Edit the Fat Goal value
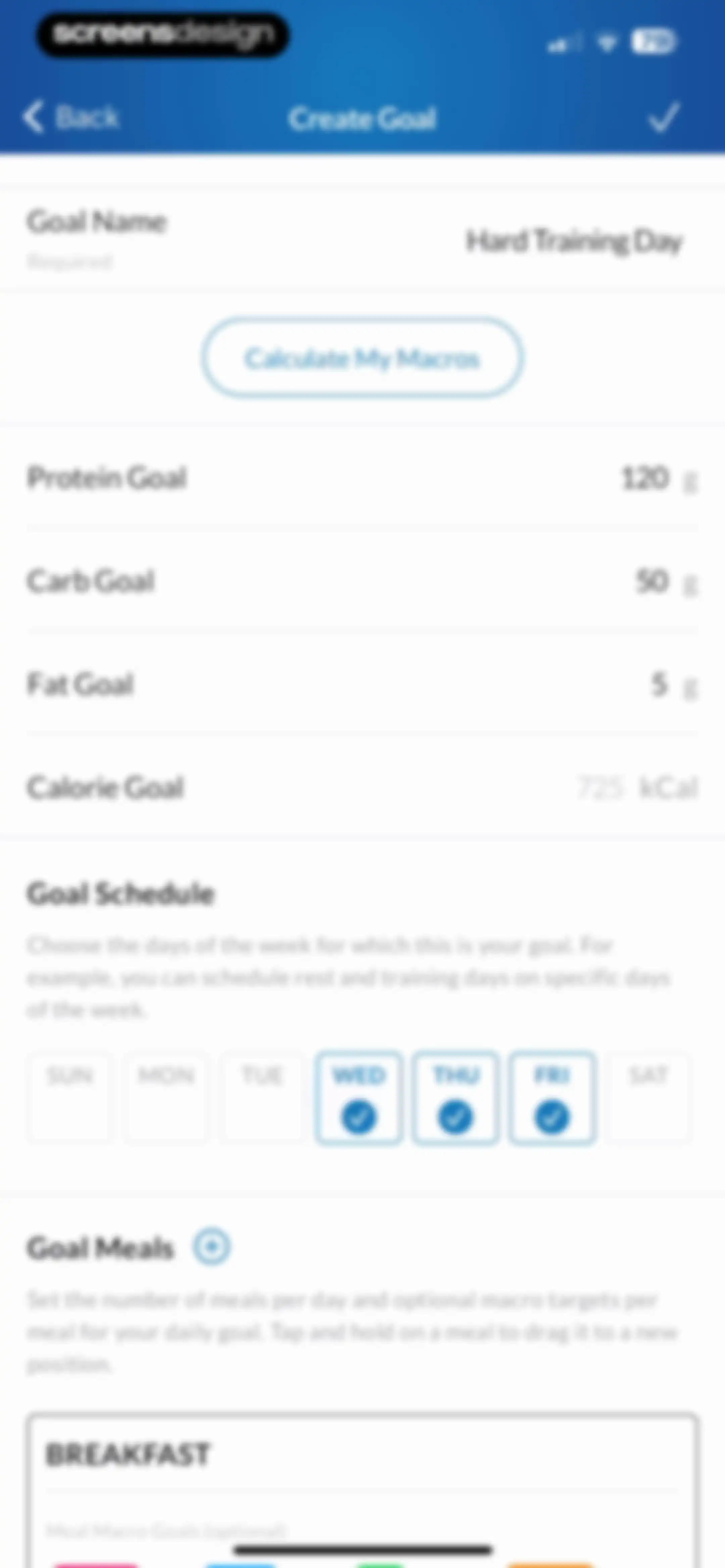Image resolution: width=725 pixels, height=1568 pixels. pos(659,685)
